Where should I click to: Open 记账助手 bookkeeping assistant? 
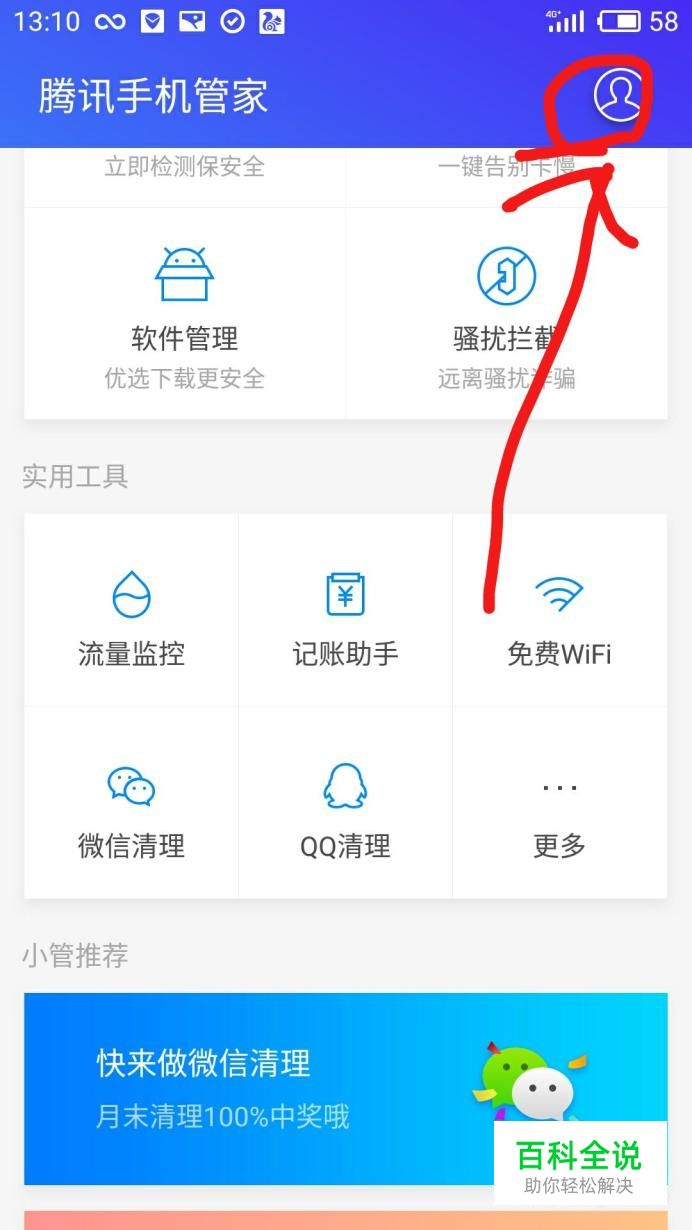pos(345,612)
